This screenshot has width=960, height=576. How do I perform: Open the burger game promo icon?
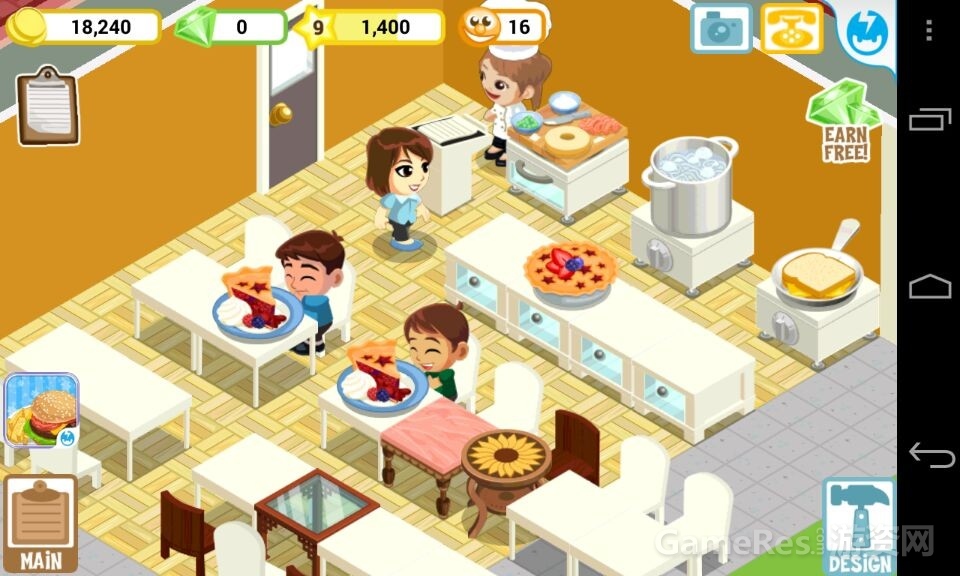pyautogui.click(x=41, y=411)
